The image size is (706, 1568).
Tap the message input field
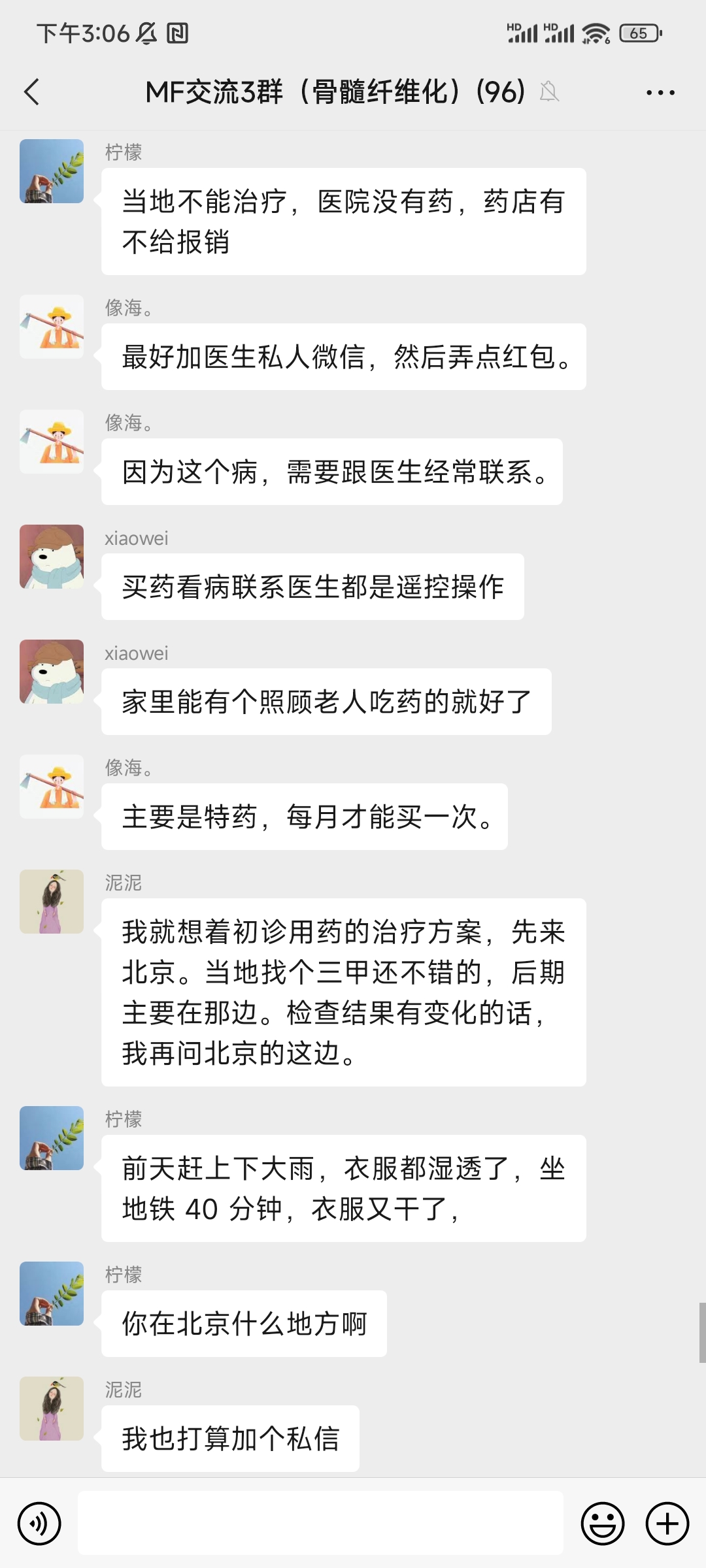pos(320,1523)
